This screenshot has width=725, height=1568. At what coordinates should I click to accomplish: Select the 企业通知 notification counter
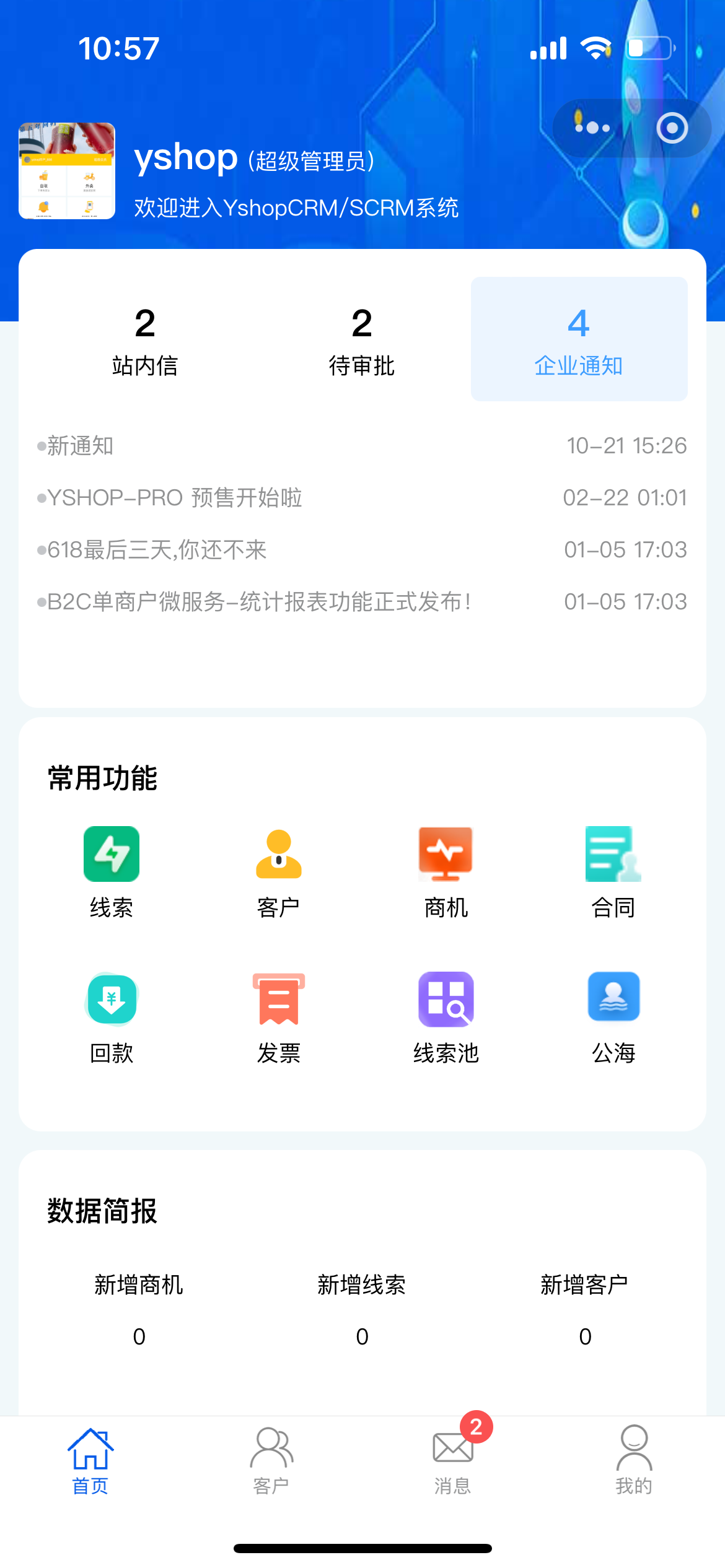(x=578, y=338)
